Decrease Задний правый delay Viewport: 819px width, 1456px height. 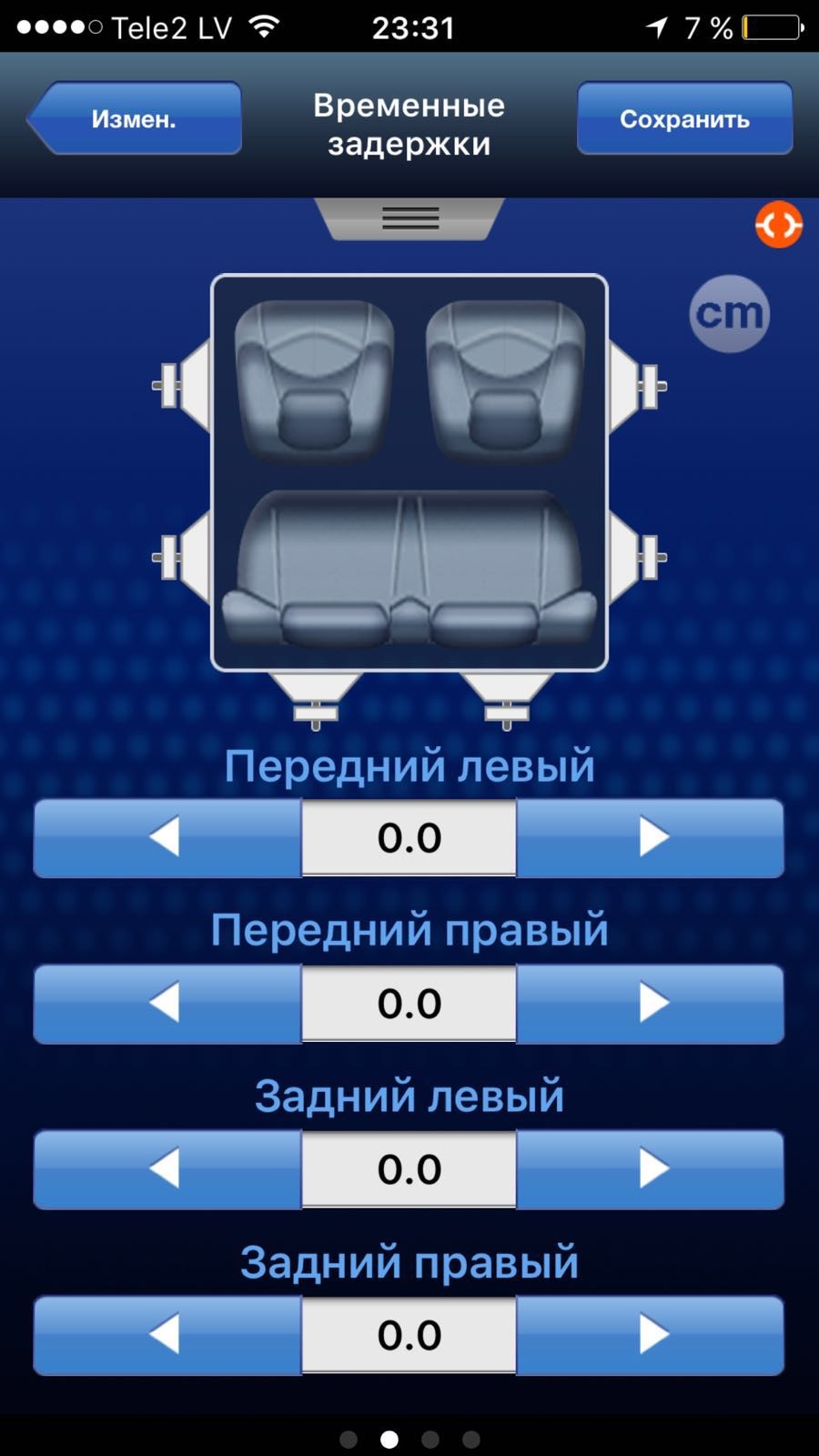[x=167, y=1335]
